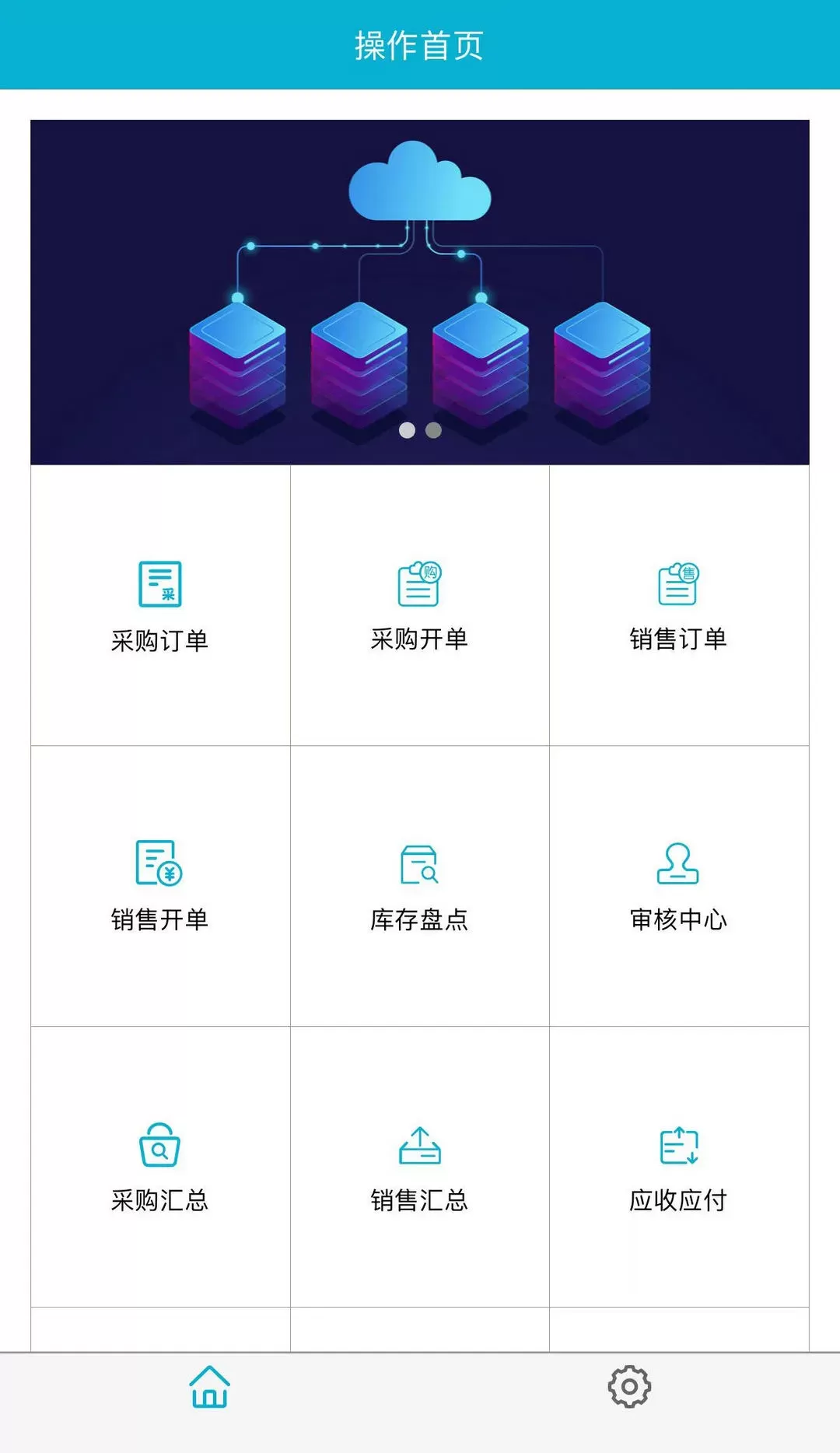Open 销售订单 (sales order)

coord(678,605)
